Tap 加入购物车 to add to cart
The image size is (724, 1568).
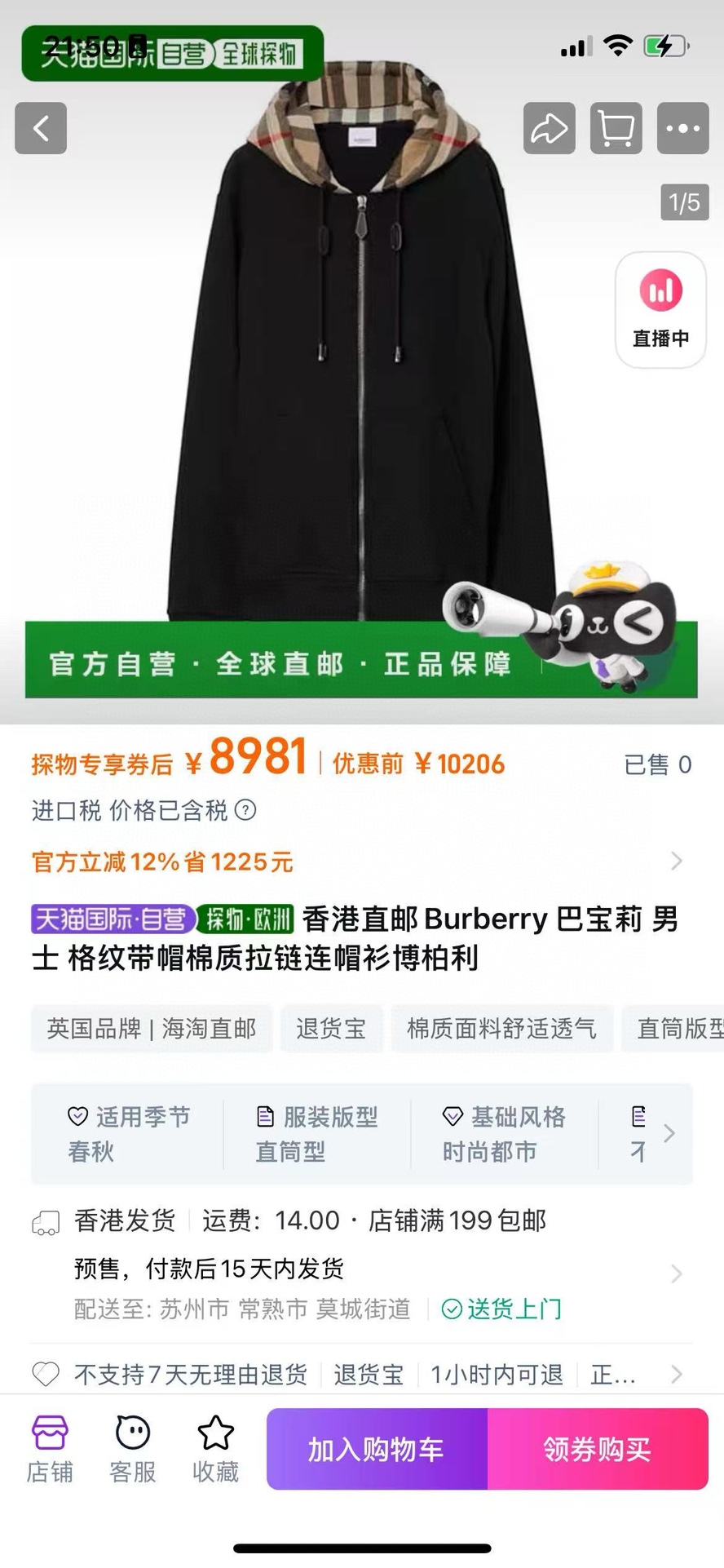coord(377,1449)
